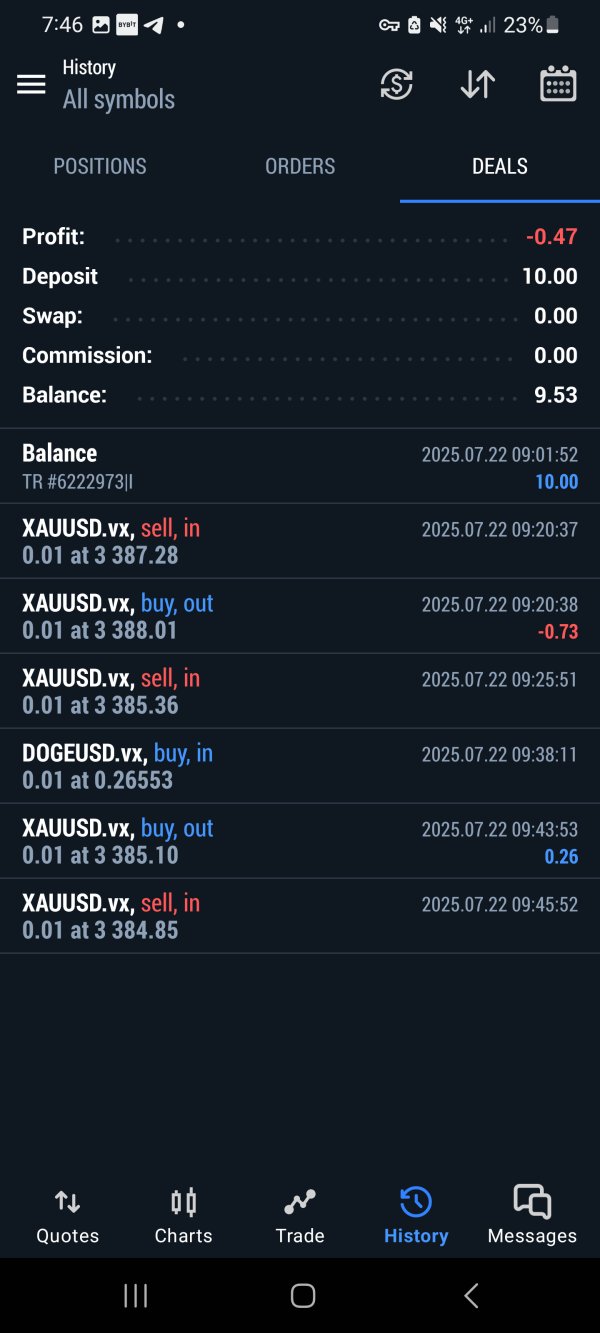Go to the Quotes section
The height and width of the screenshot is (1333, 600).
67,1216
